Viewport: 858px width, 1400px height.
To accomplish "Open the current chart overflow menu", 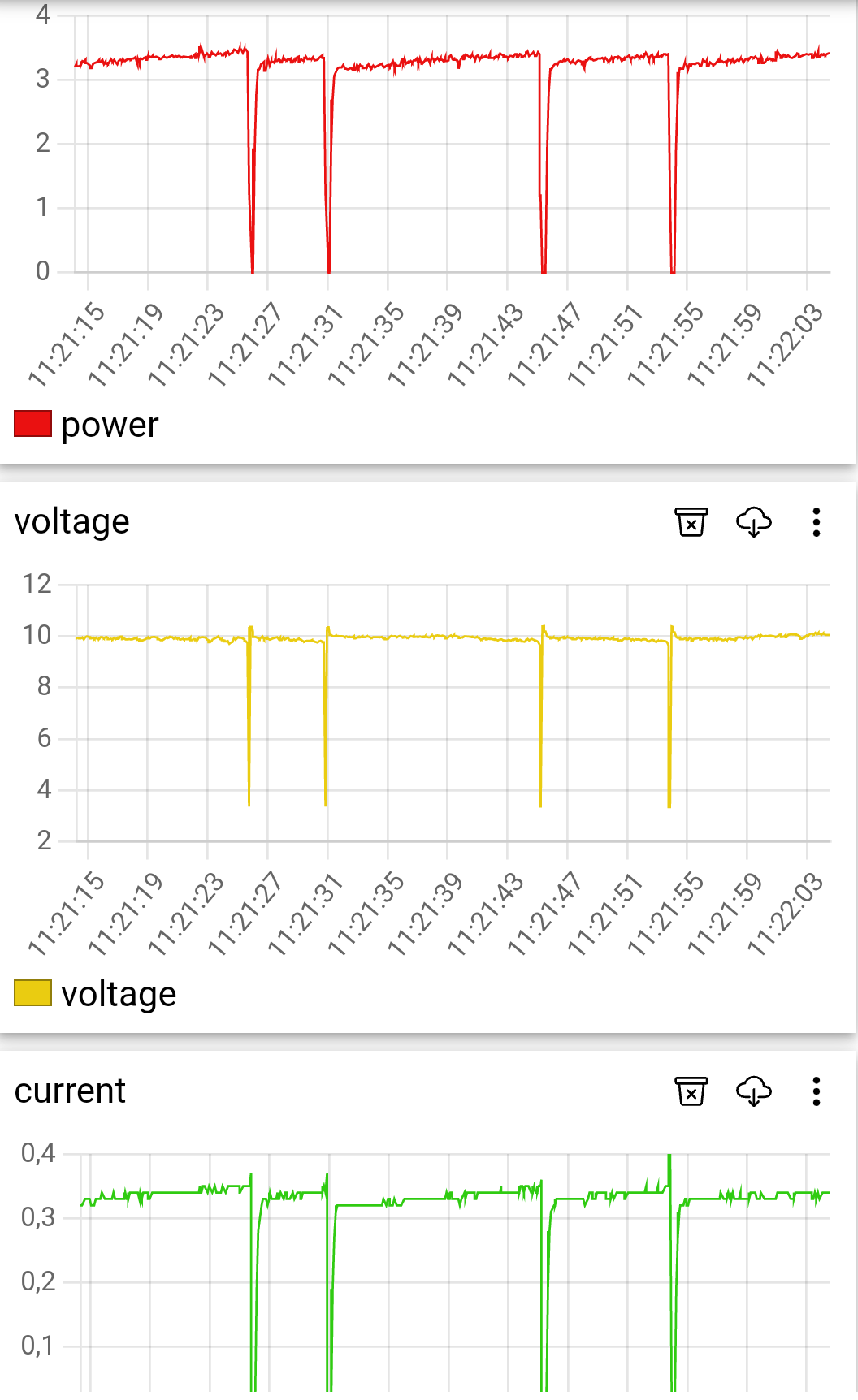I will point(817,1091).
